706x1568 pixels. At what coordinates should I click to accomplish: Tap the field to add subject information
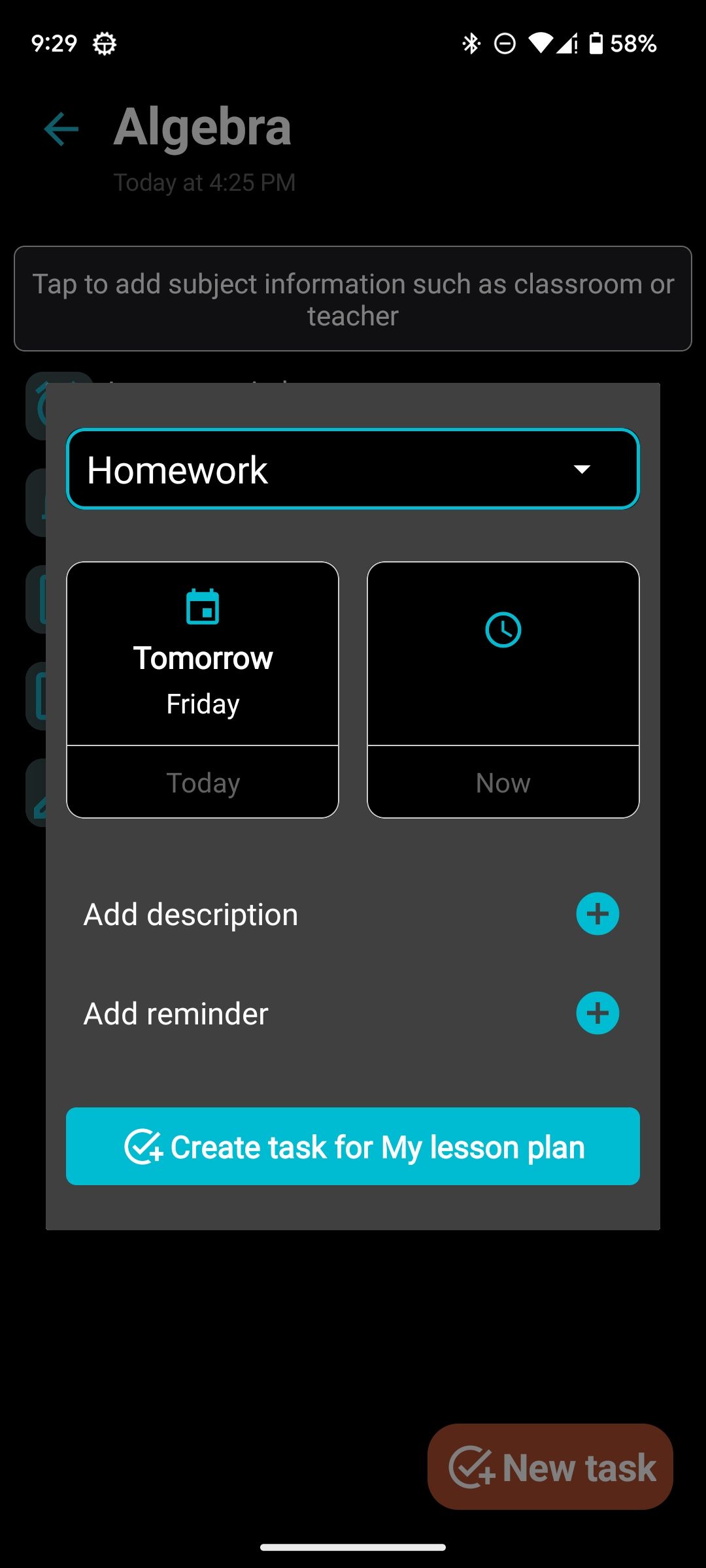point(353,299)
